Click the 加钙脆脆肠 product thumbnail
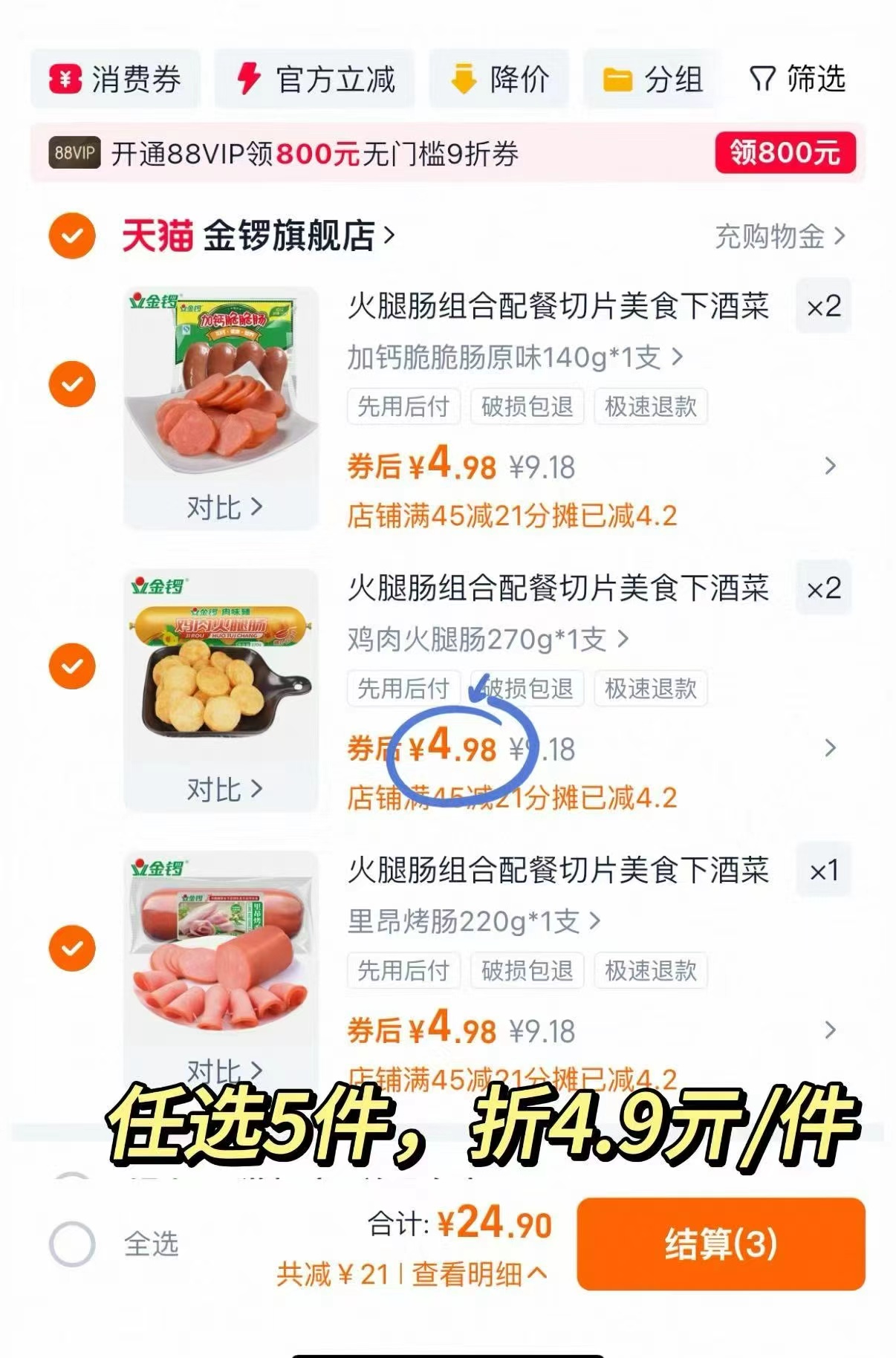Screen dimensions: 896x1358 pos(219,379)
